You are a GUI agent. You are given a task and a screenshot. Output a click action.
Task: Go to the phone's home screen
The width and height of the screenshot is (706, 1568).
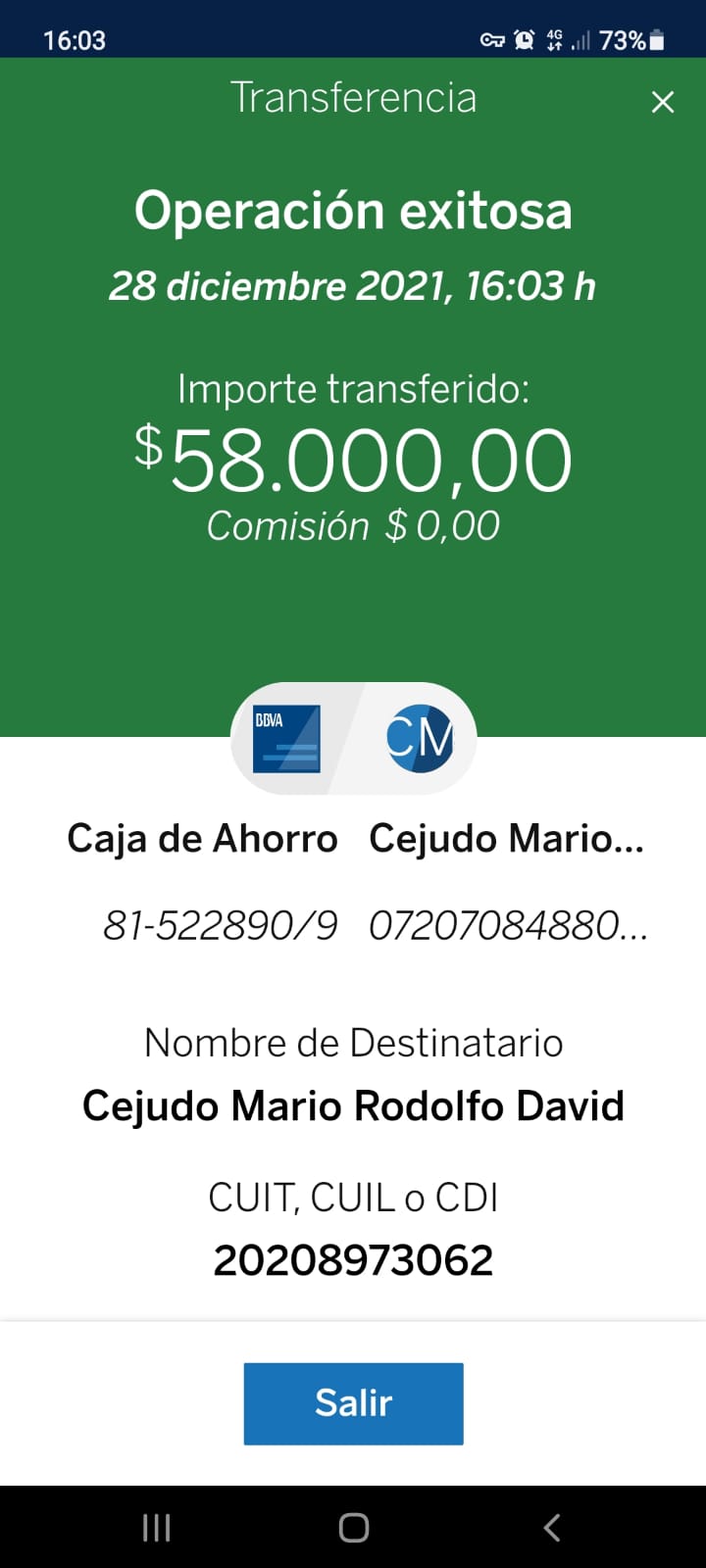click(x=354, y=1527)
